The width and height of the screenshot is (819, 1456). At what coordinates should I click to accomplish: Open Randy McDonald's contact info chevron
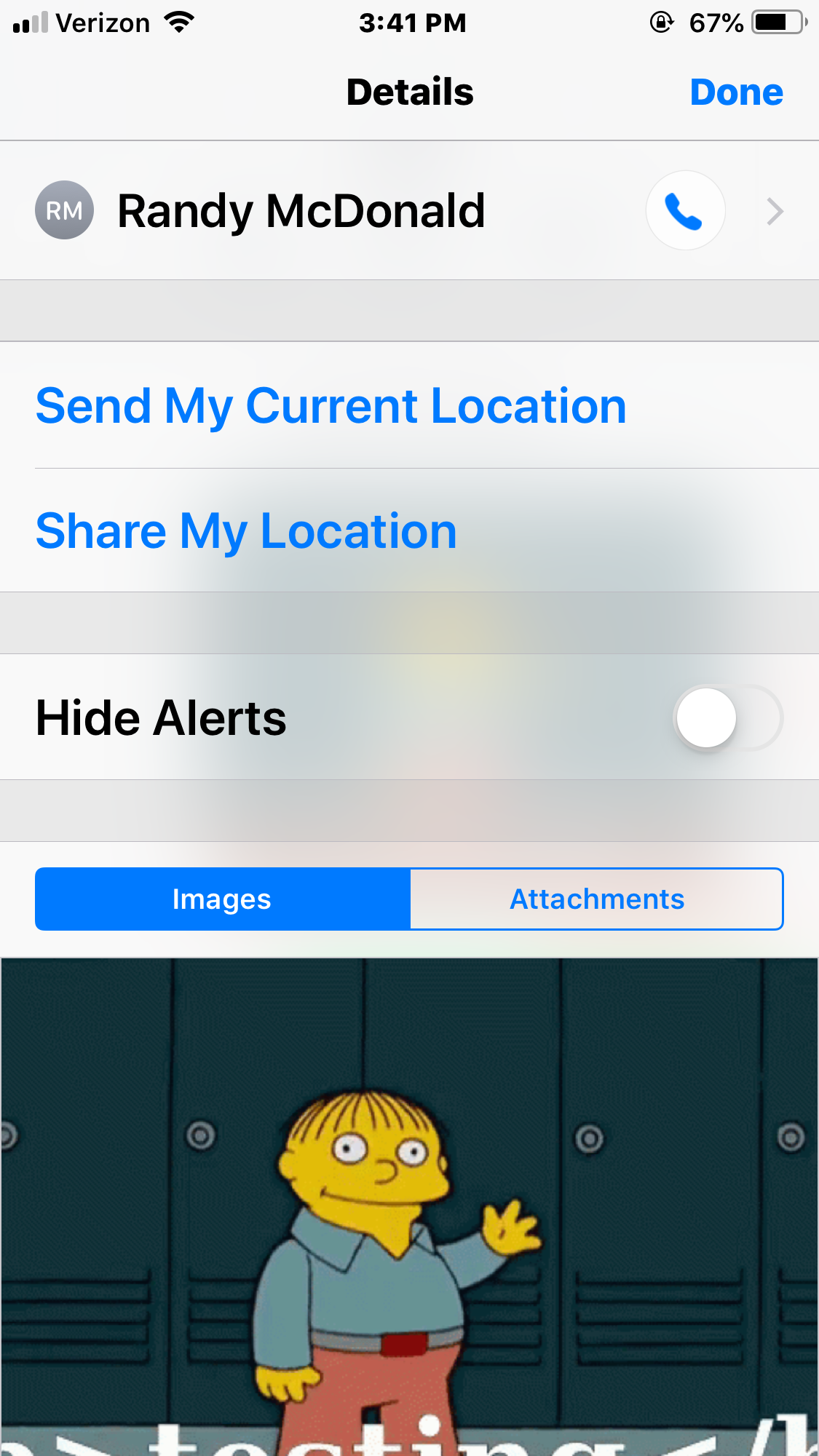[x=775, y=212]
